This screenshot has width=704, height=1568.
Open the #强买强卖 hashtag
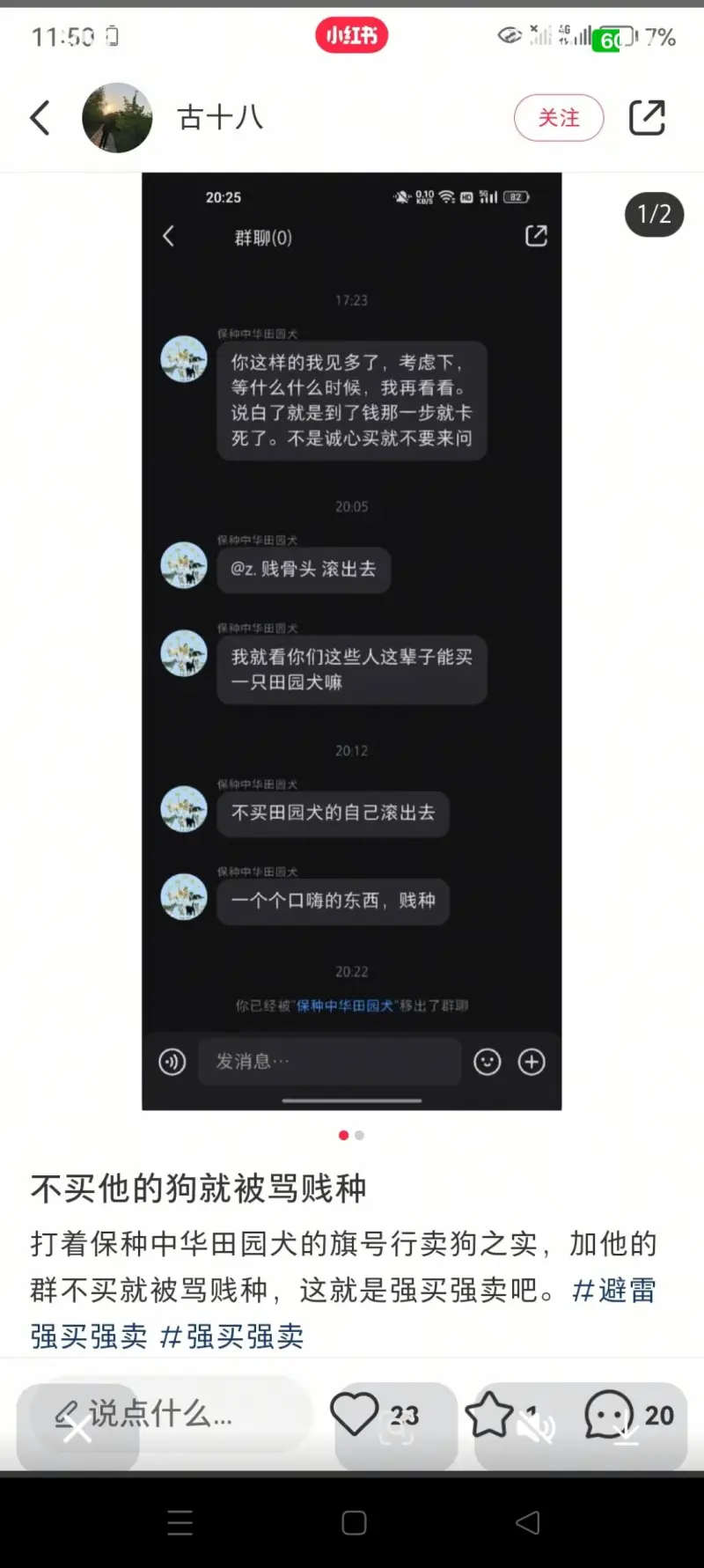click(x=231, y=1336)
